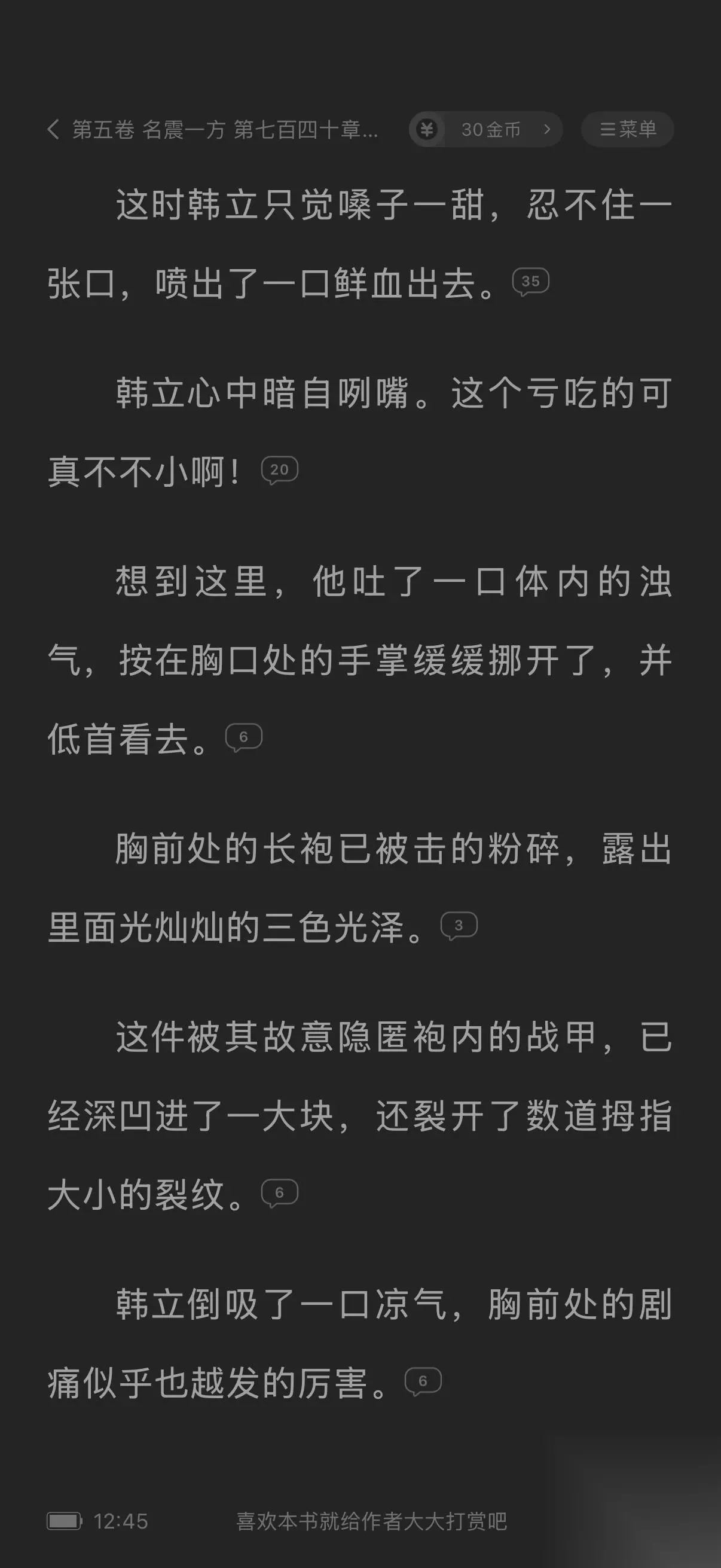The height and width of the screenshot is (1568, 721).
Task: Open comment bubble after 大小的裂纹
Action: coord(279,1192)
